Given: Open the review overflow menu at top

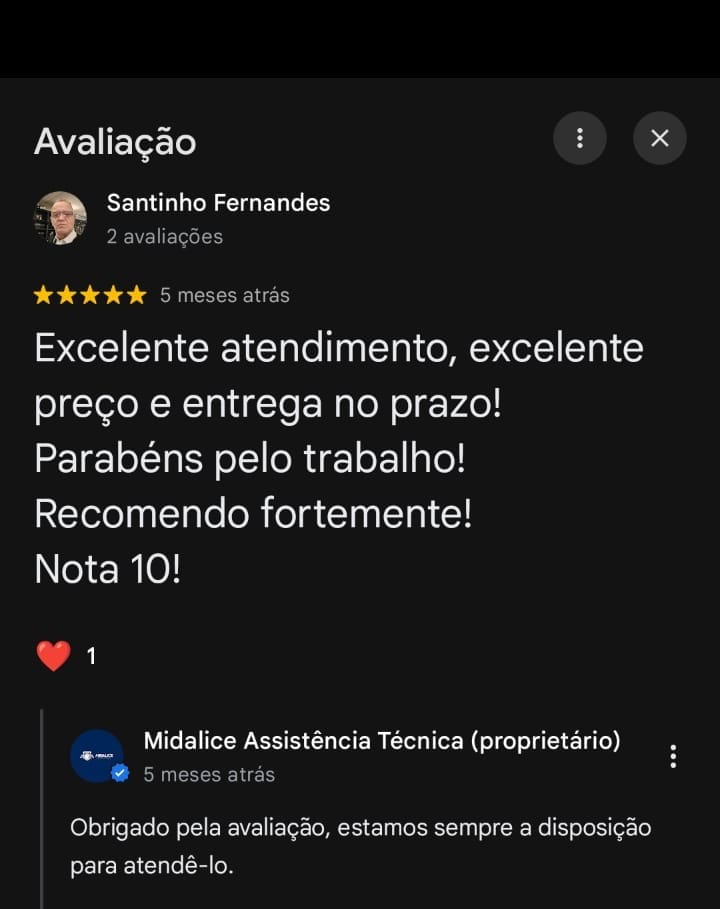Looking at the screenshot, I should click(x=580, y=138).
